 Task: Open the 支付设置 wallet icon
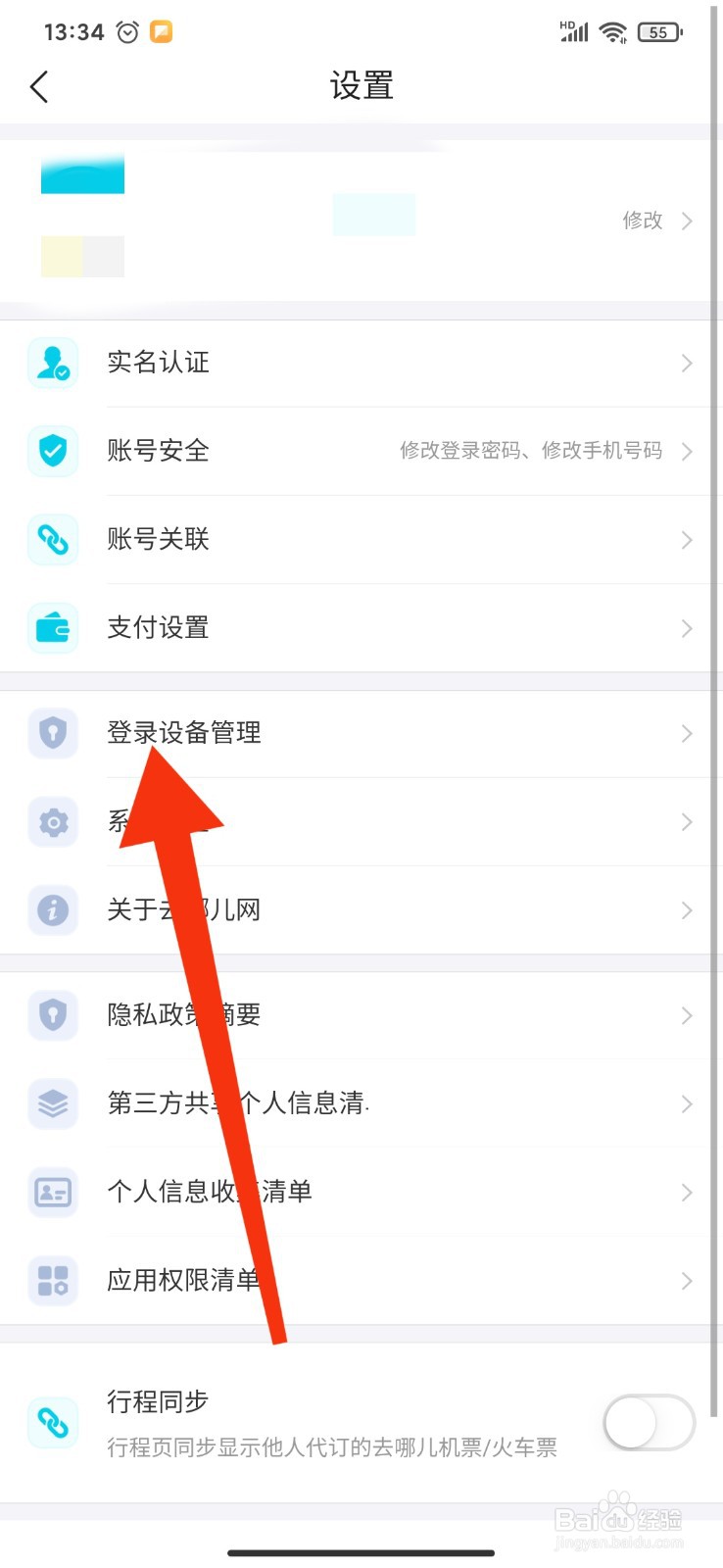(x=53, y=627)
